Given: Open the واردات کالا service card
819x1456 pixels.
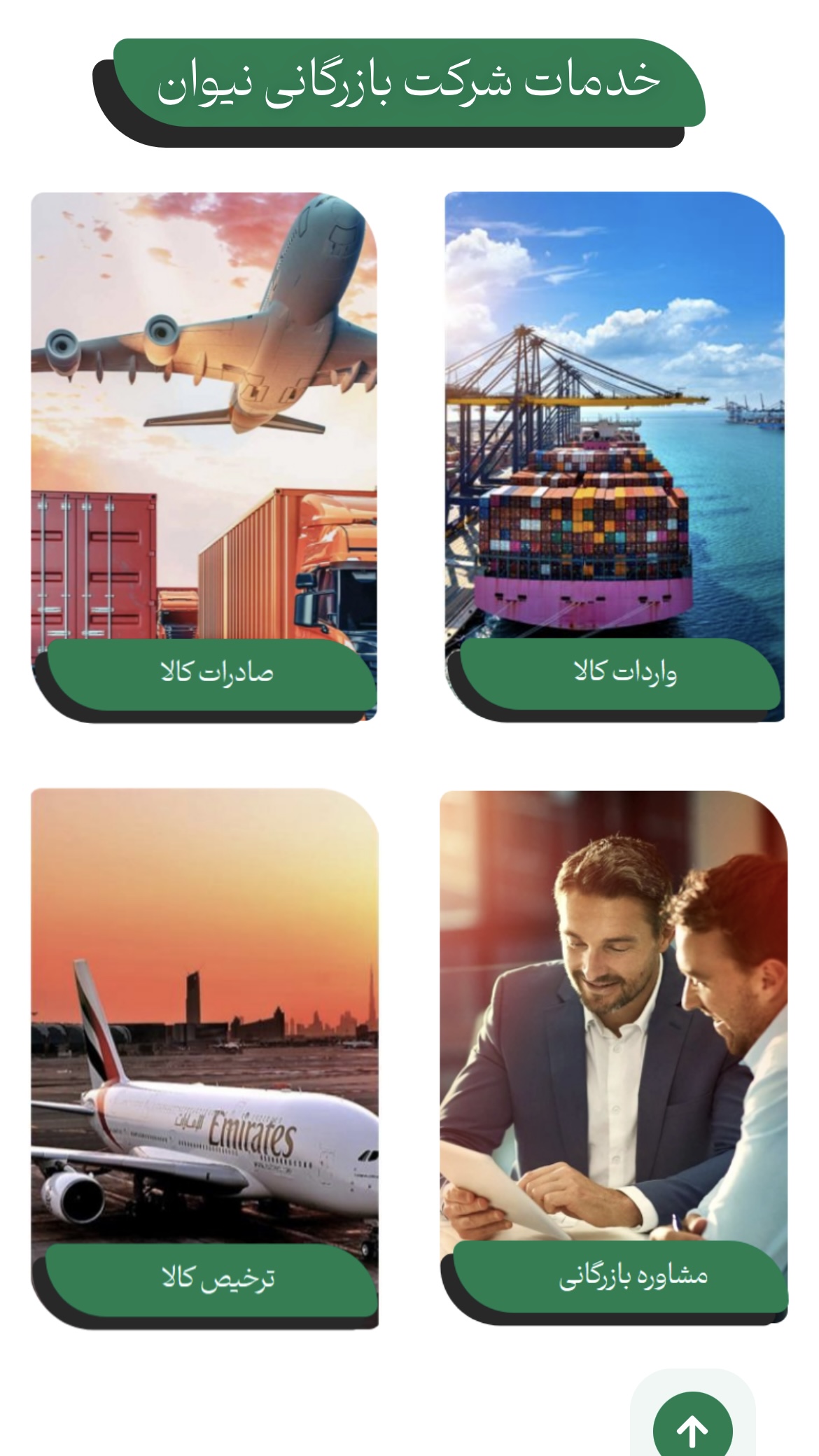Looking at the screenshot, I should click(x=615, y=455).
